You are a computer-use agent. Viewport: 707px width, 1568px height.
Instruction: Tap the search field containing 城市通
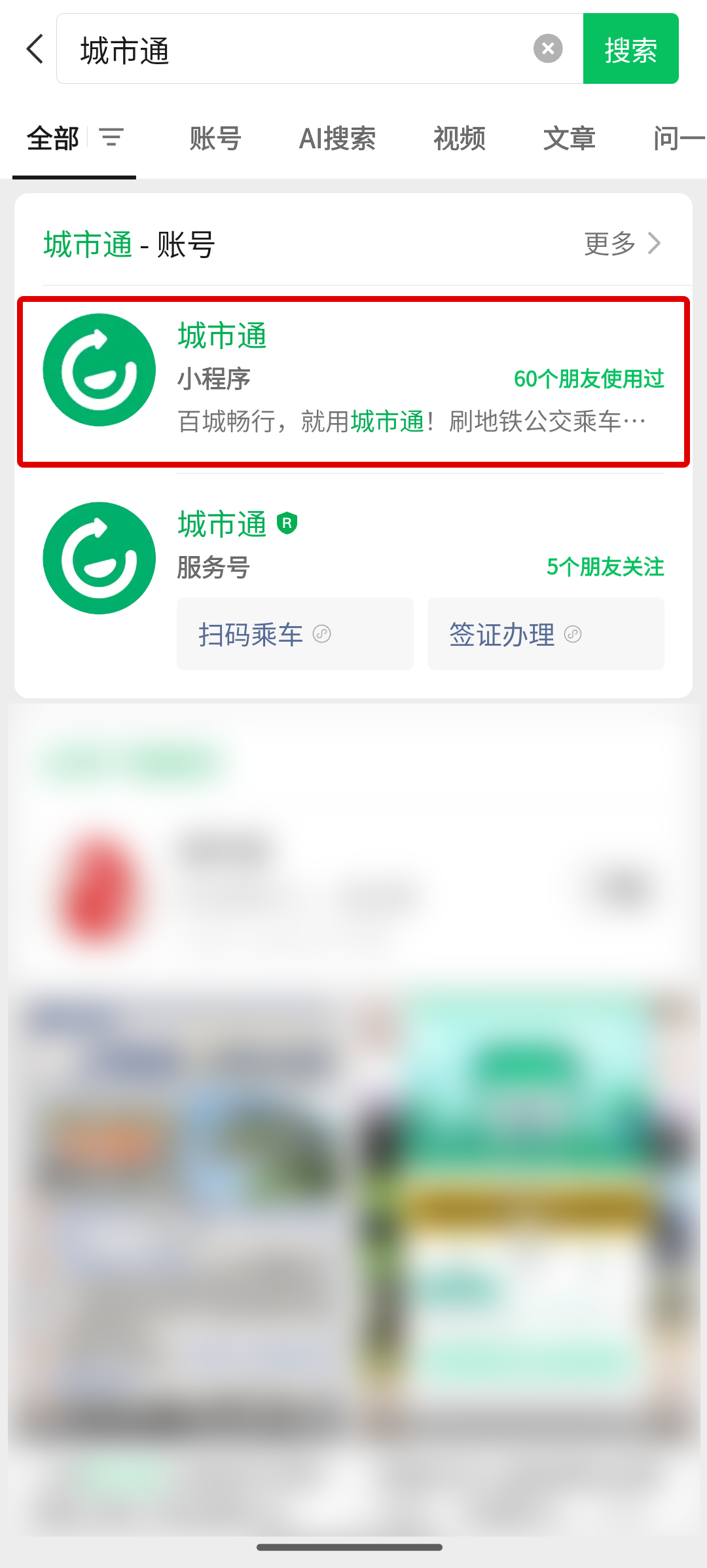pyautogui.click(x=295, y=49)
